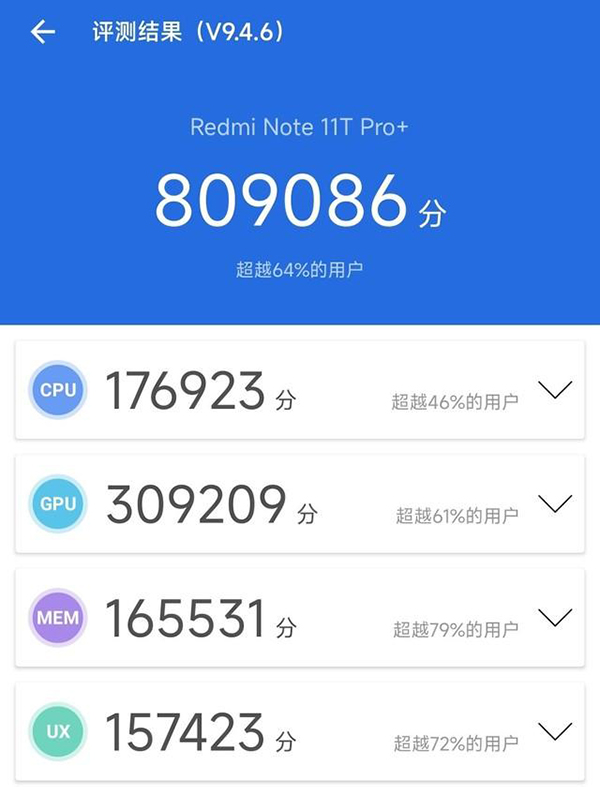The height and width of the screenshot is (795, 600).
Task: Expand the GPU score breakdown
Action: coord(554,503)
